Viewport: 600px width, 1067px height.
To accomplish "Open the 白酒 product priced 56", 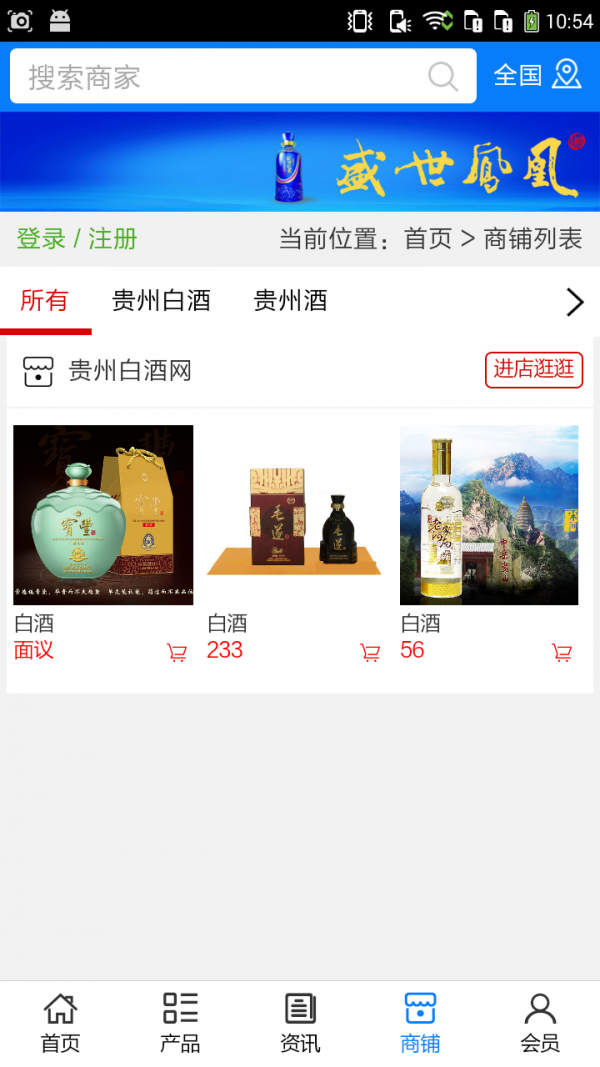I will (489, 515).
